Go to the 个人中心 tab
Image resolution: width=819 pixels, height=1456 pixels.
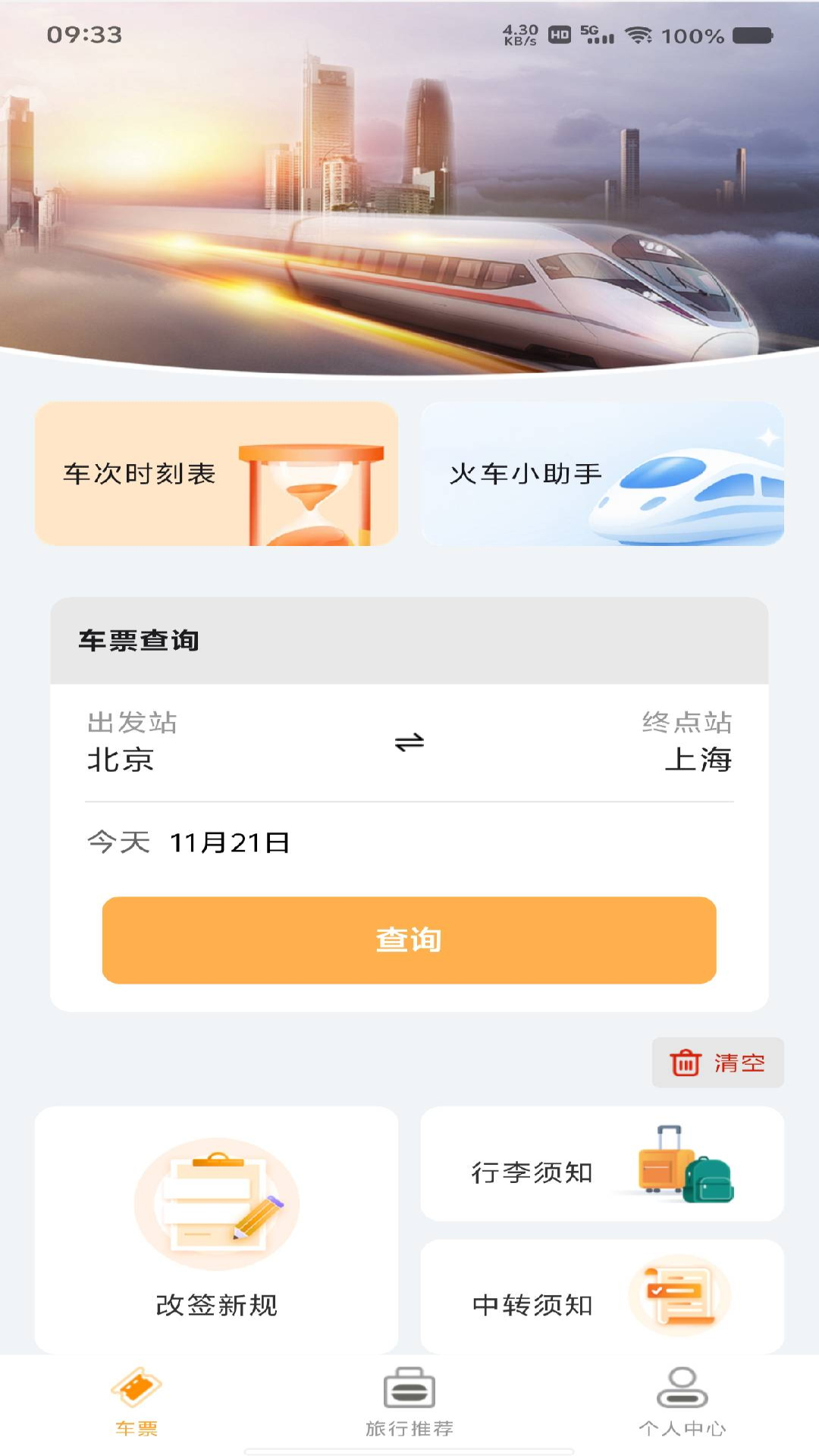tap(682, 1403)
